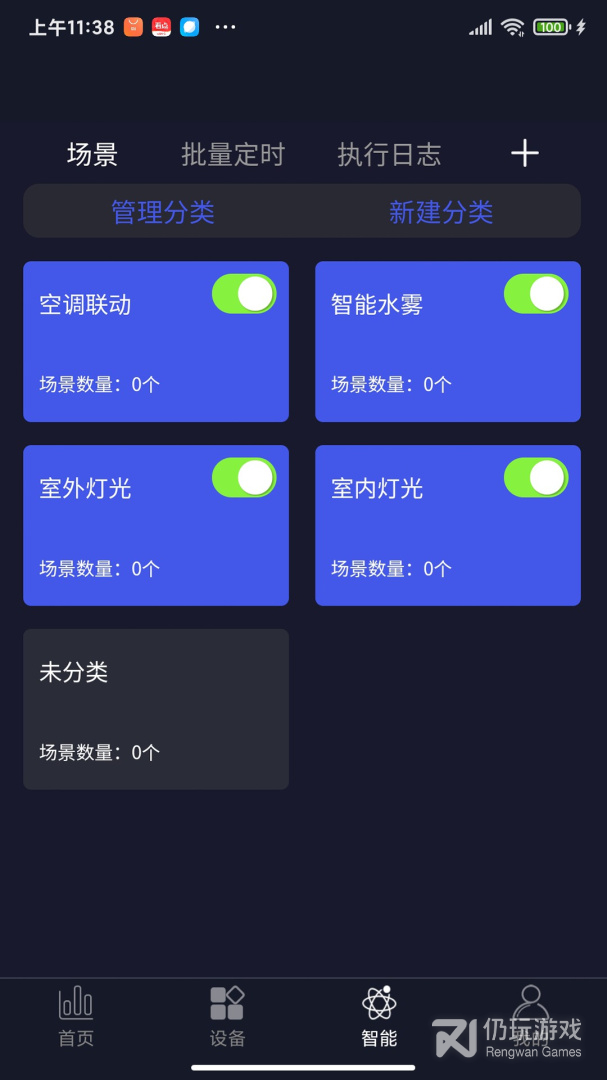Open 管理分类 to manage categories

pos(163,212)
